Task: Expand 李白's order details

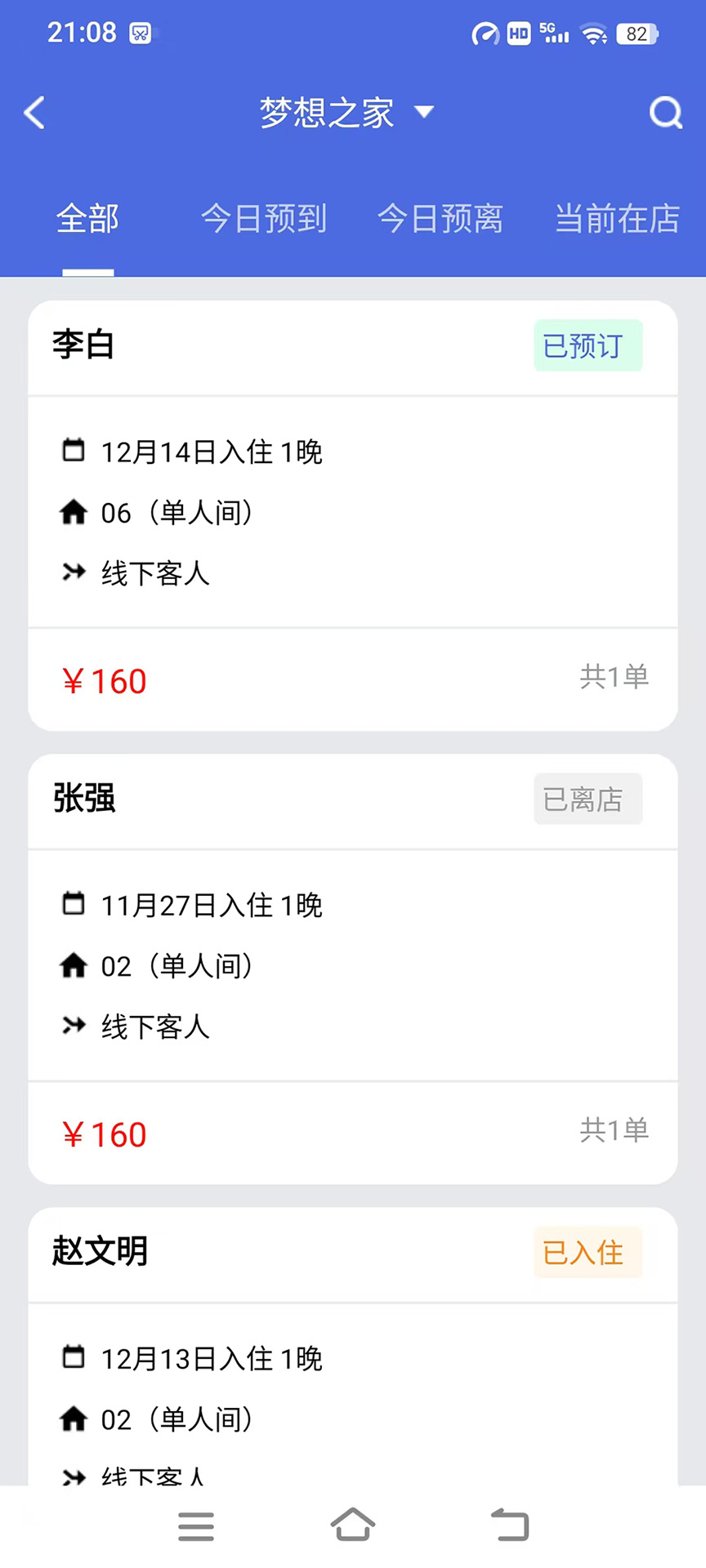Action: tap(353, 512)
